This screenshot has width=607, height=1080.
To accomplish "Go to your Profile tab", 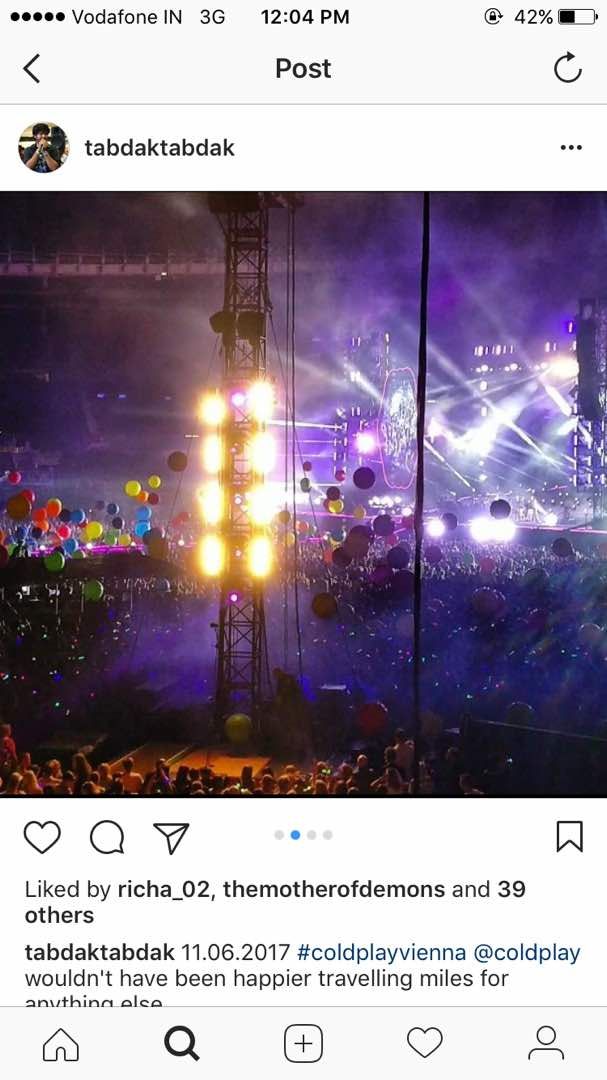I will coord(546,1044).
